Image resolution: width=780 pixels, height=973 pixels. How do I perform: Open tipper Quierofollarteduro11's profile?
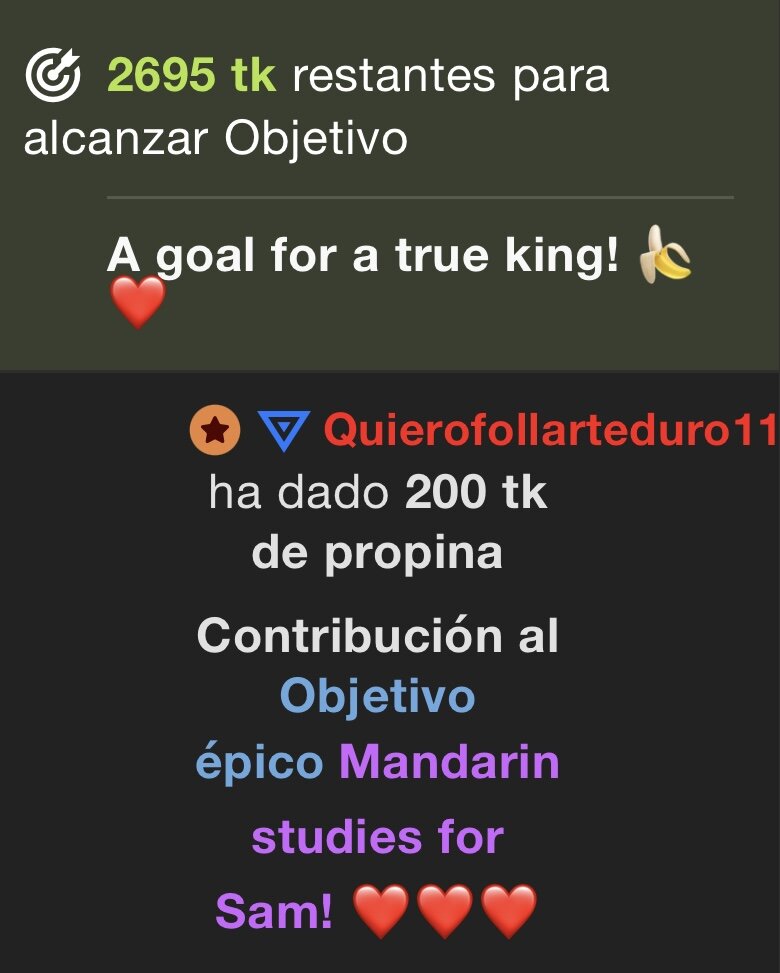[550, 431]
